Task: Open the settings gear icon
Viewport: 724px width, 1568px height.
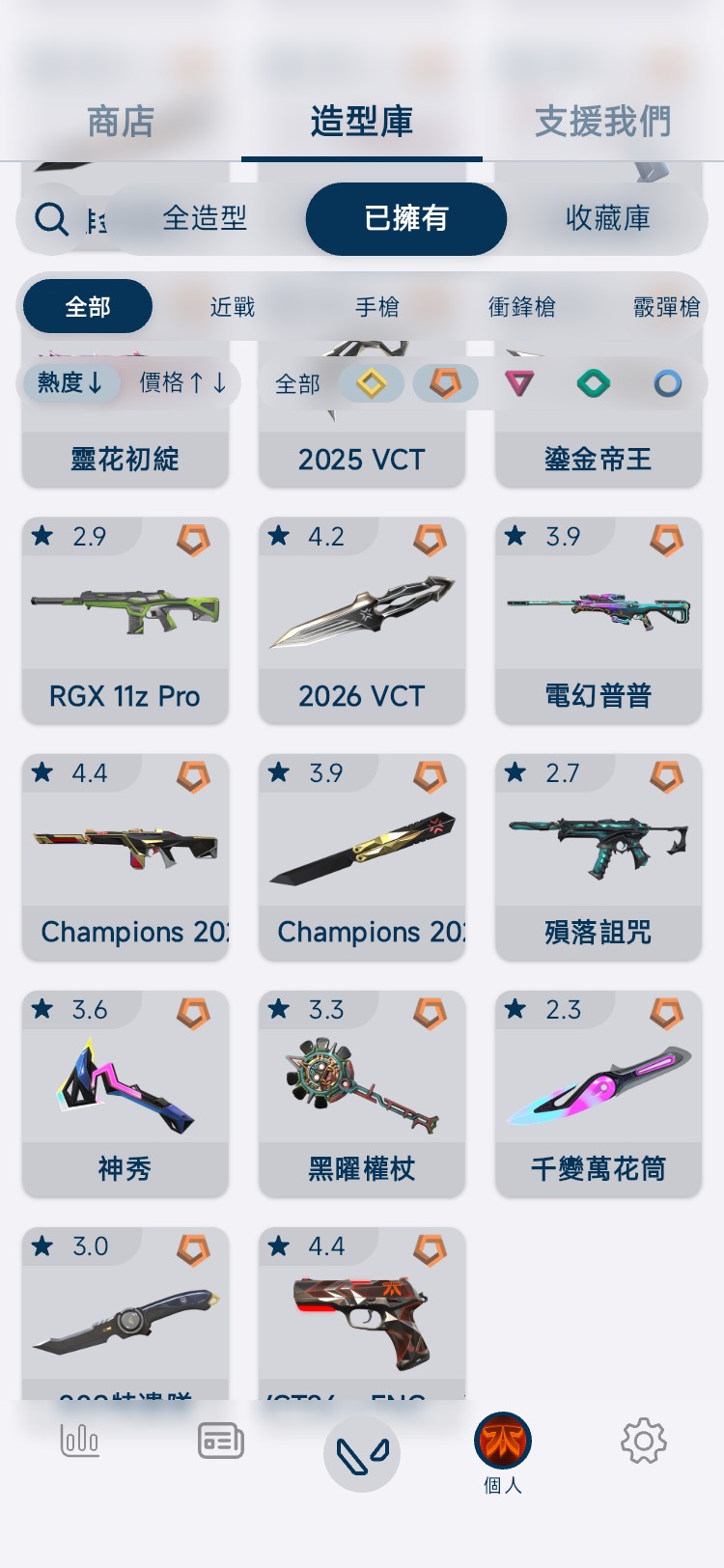Action: click(x=643, y=1440)
